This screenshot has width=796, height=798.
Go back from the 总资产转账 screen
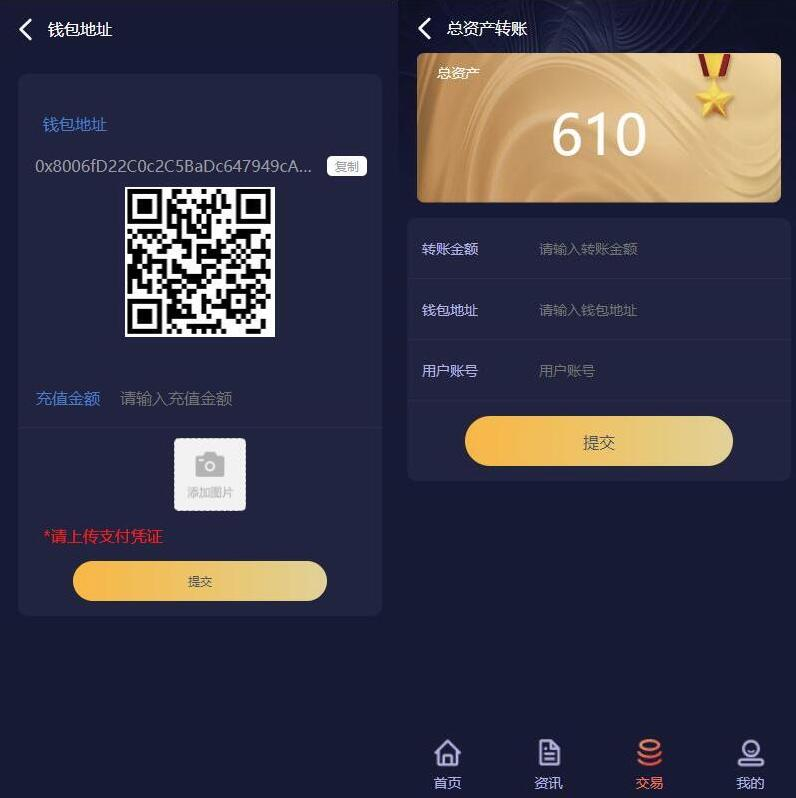pos(425,28)
